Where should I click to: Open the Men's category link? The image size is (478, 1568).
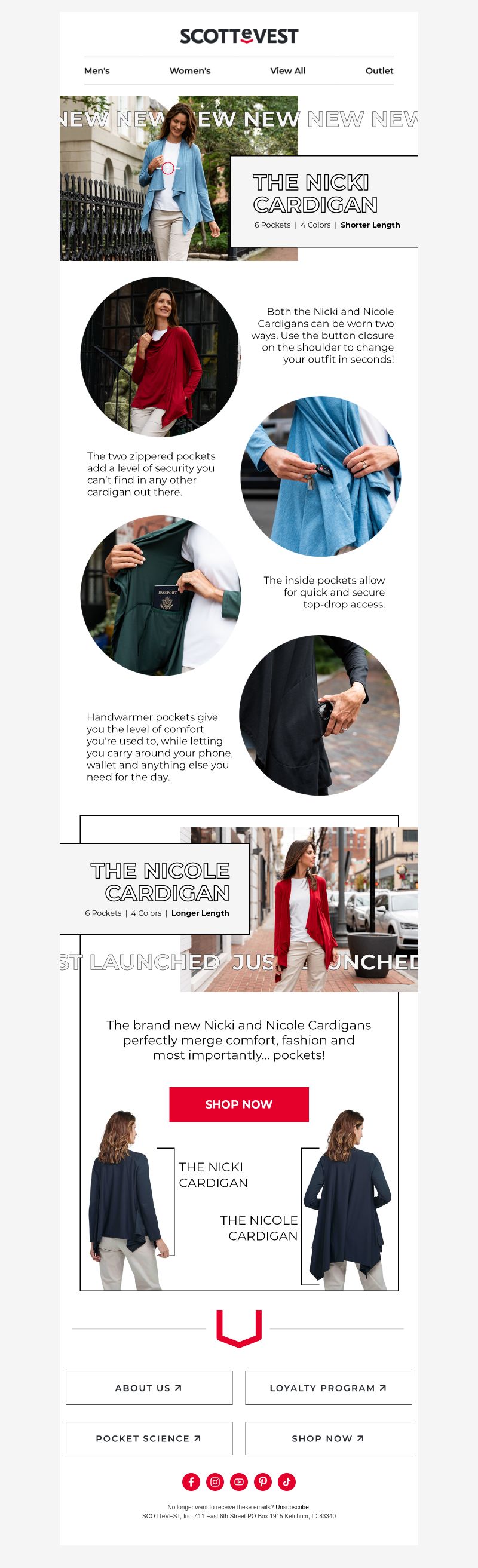[x=97, y=70]
